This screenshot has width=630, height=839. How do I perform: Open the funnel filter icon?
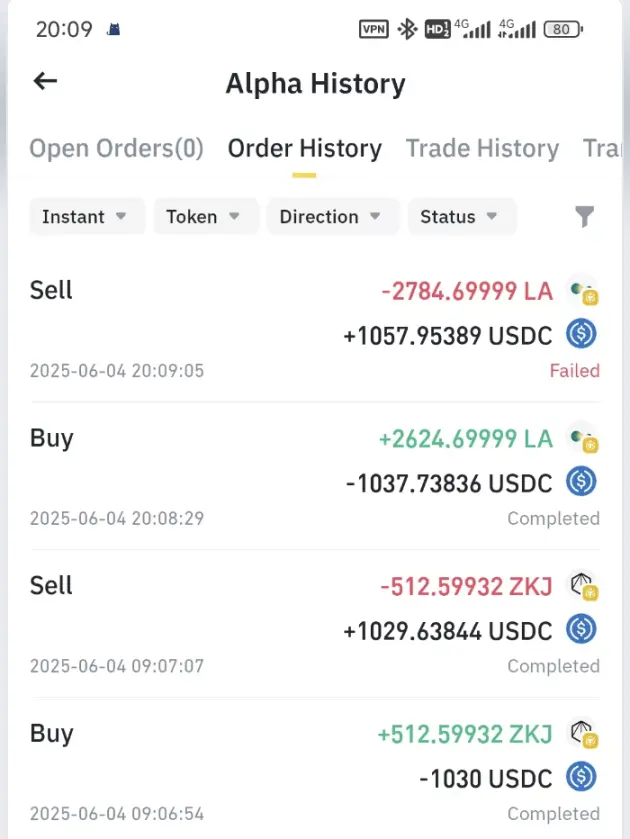(585, 216)
